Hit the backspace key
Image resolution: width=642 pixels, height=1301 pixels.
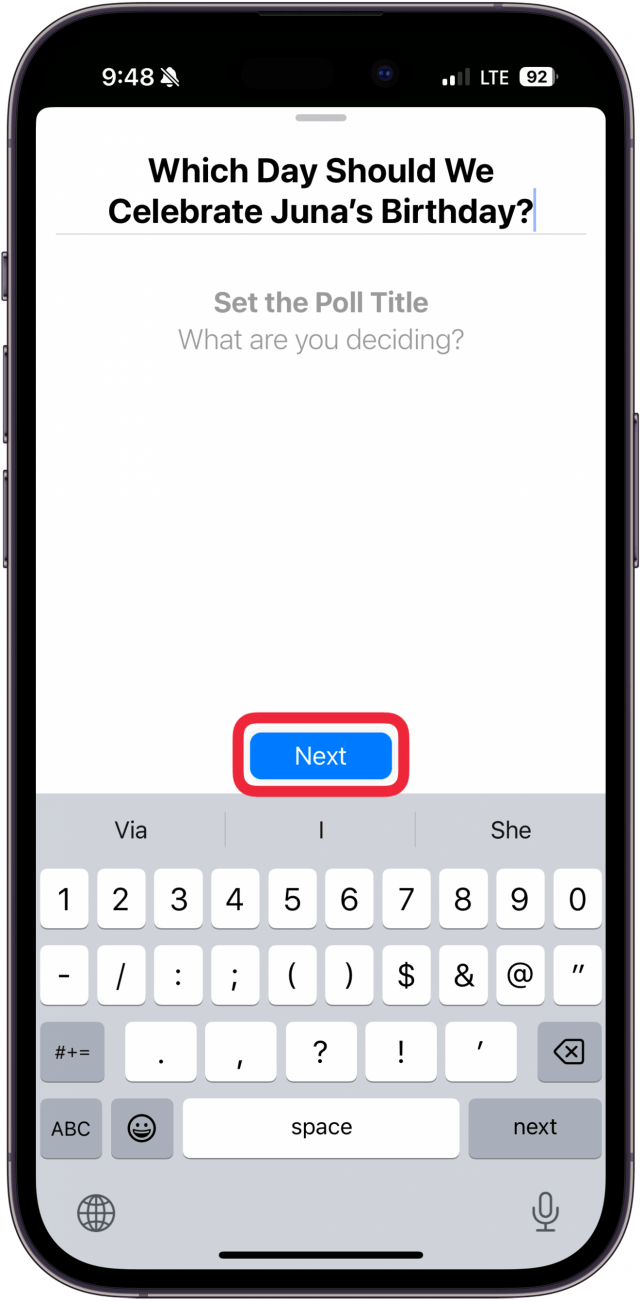[569, 1052]
